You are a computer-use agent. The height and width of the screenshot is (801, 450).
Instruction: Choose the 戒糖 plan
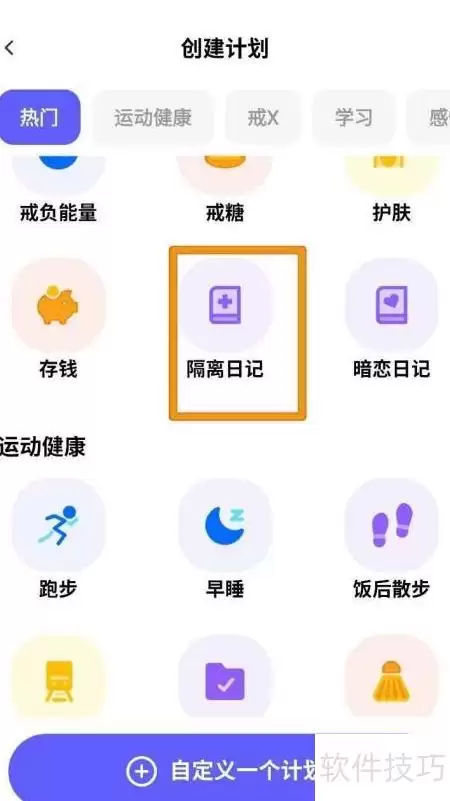225,188
